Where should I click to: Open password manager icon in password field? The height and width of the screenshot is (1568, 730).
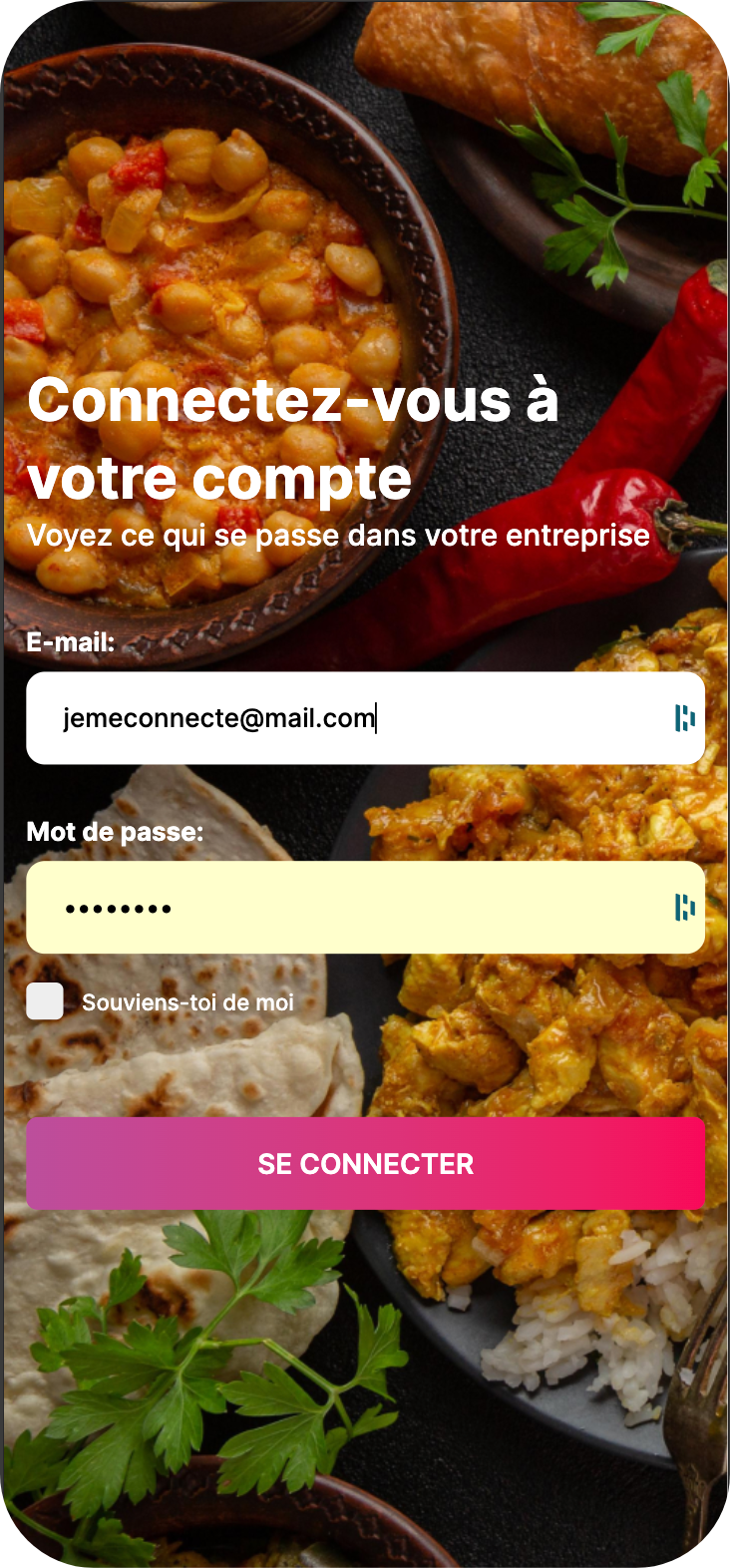pos(684,908)
